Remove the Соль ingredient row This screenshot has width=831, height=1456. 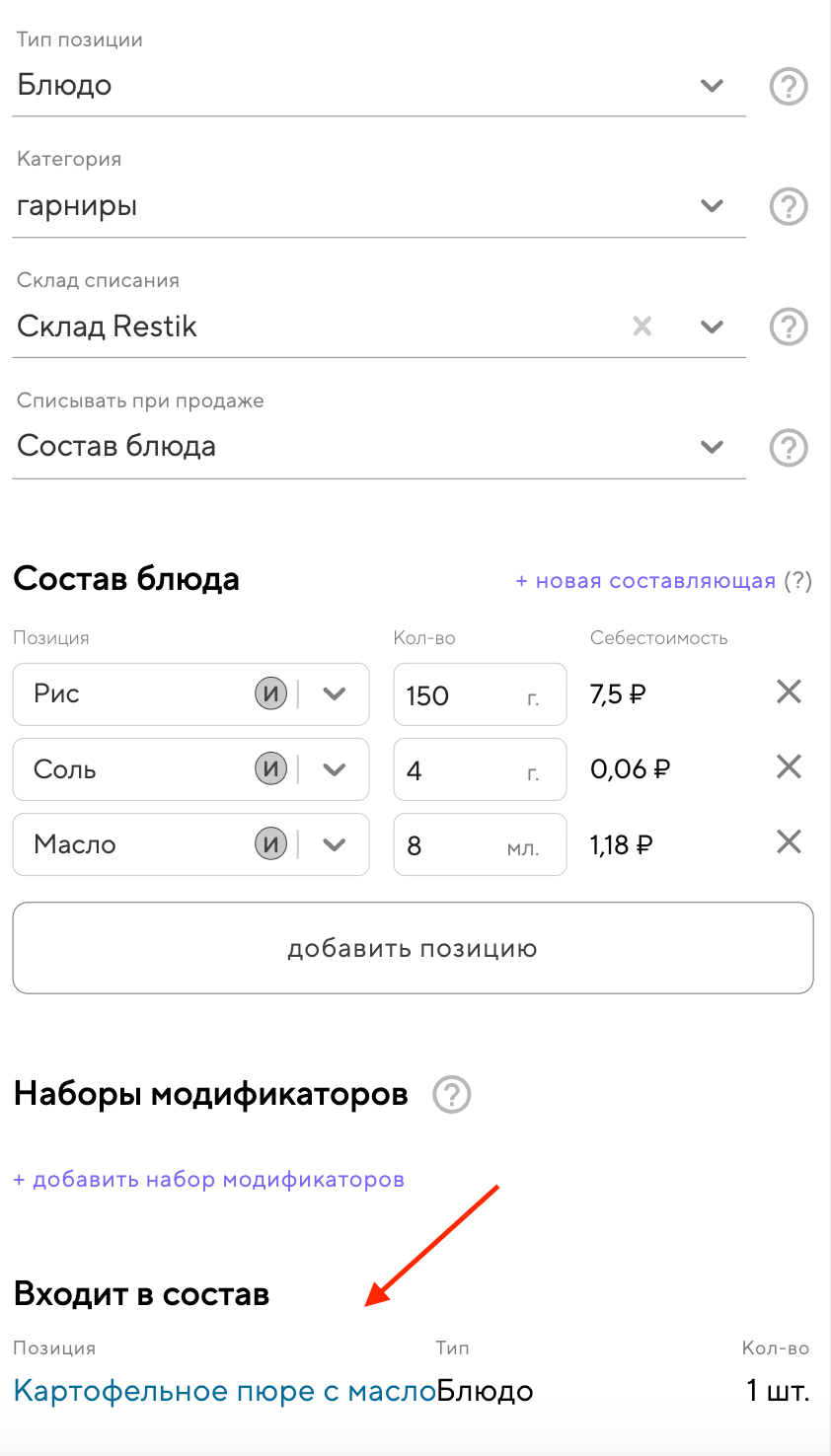pyautogui.click(x=789, y=767)
